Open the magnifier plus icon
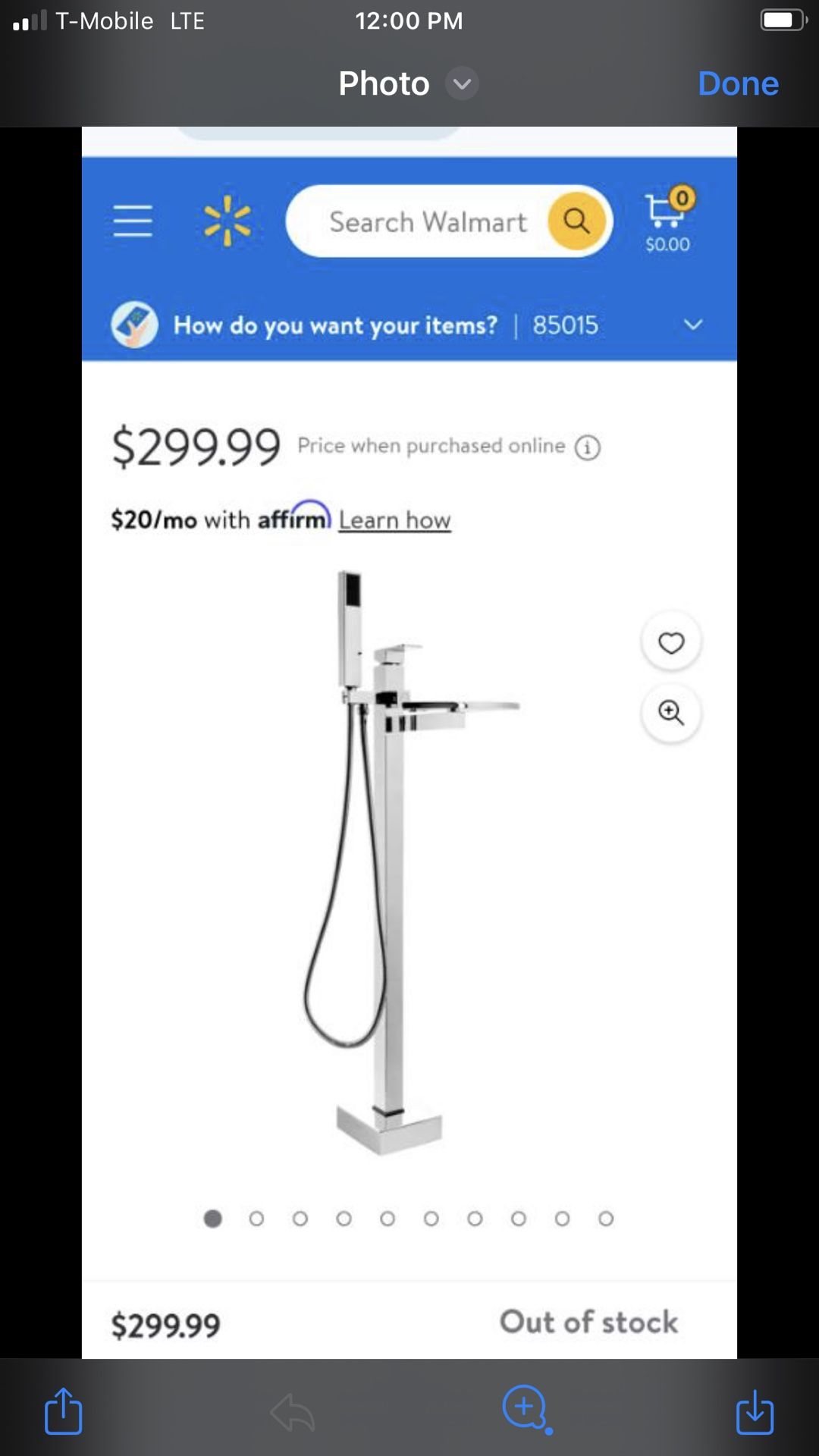Viewport: 819px width, 1456px height. (x=527, y=1409)
